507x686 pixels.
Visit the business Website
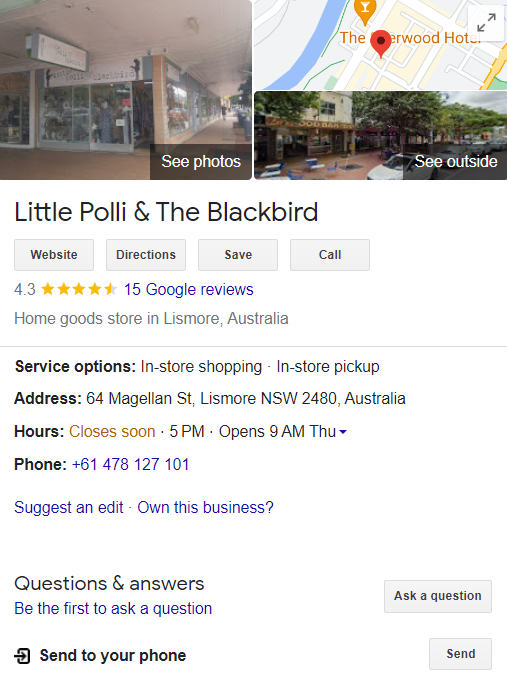pyautogui.click(x=54, y=255)
